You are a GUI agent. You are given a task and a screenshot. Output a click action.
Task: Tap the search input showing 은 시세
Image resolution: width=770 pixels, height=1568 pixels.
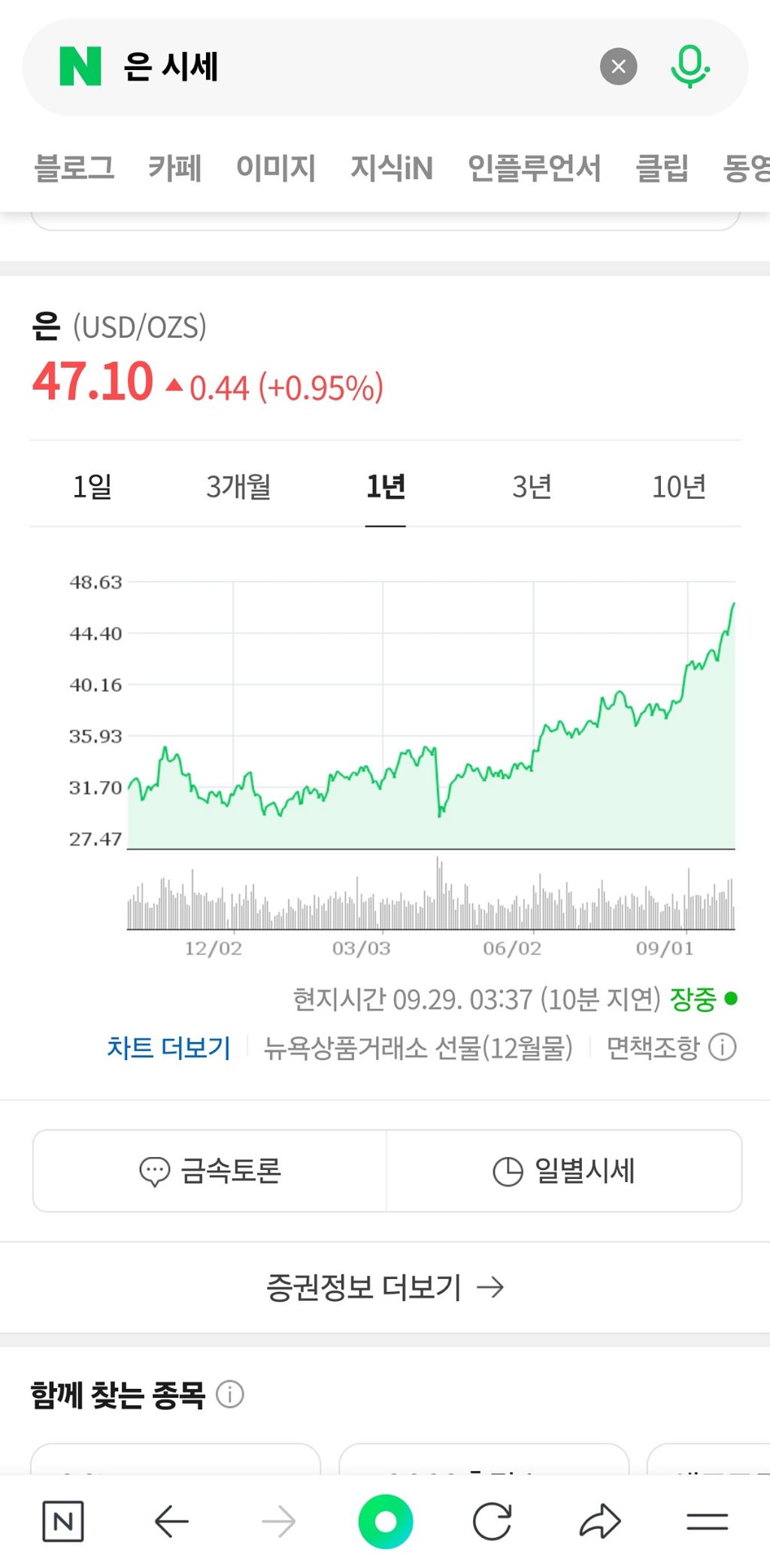pos(338,65)
